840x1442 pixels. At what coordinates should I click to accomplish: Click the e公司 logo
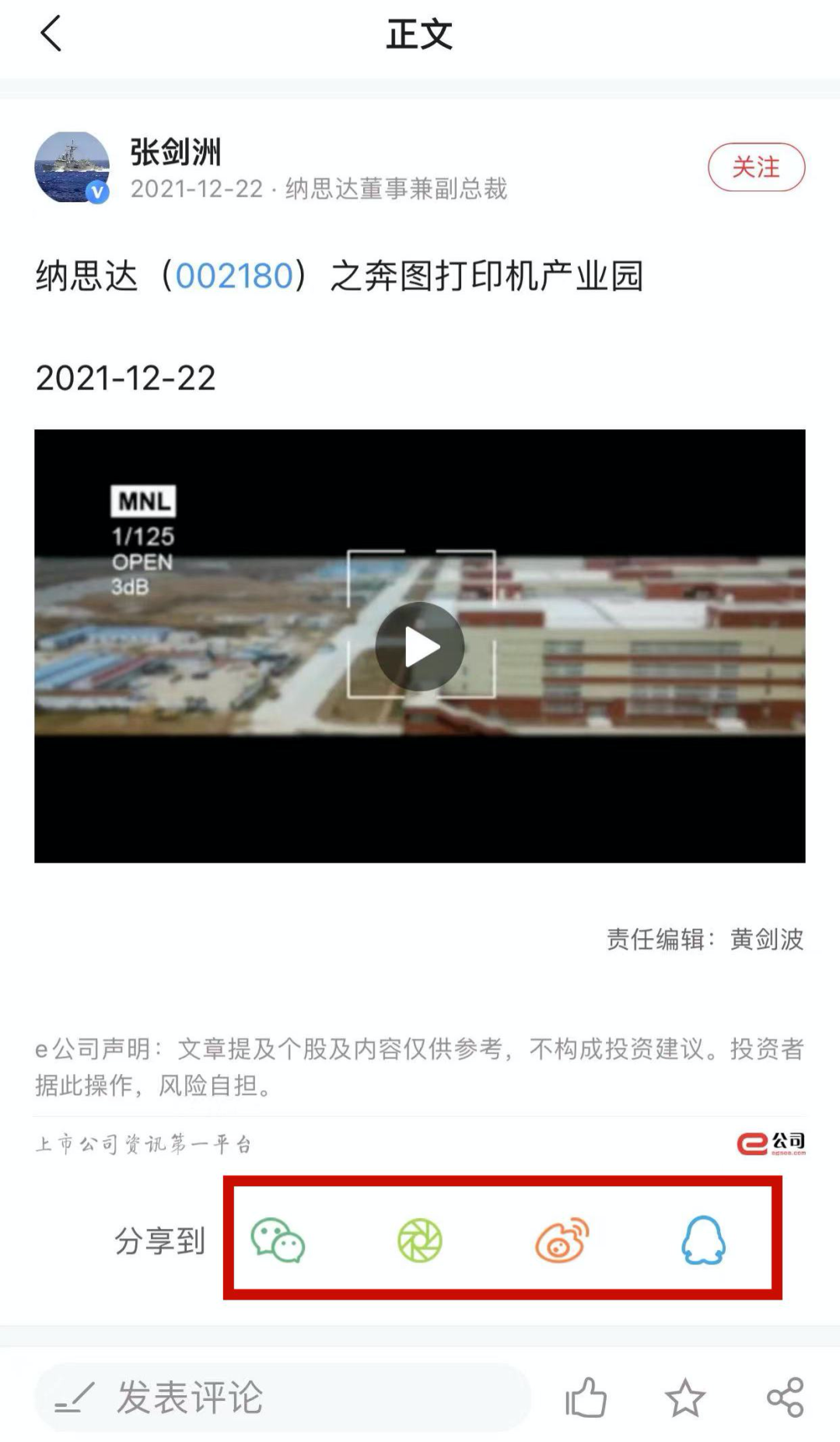click(x=770, y=1143)
